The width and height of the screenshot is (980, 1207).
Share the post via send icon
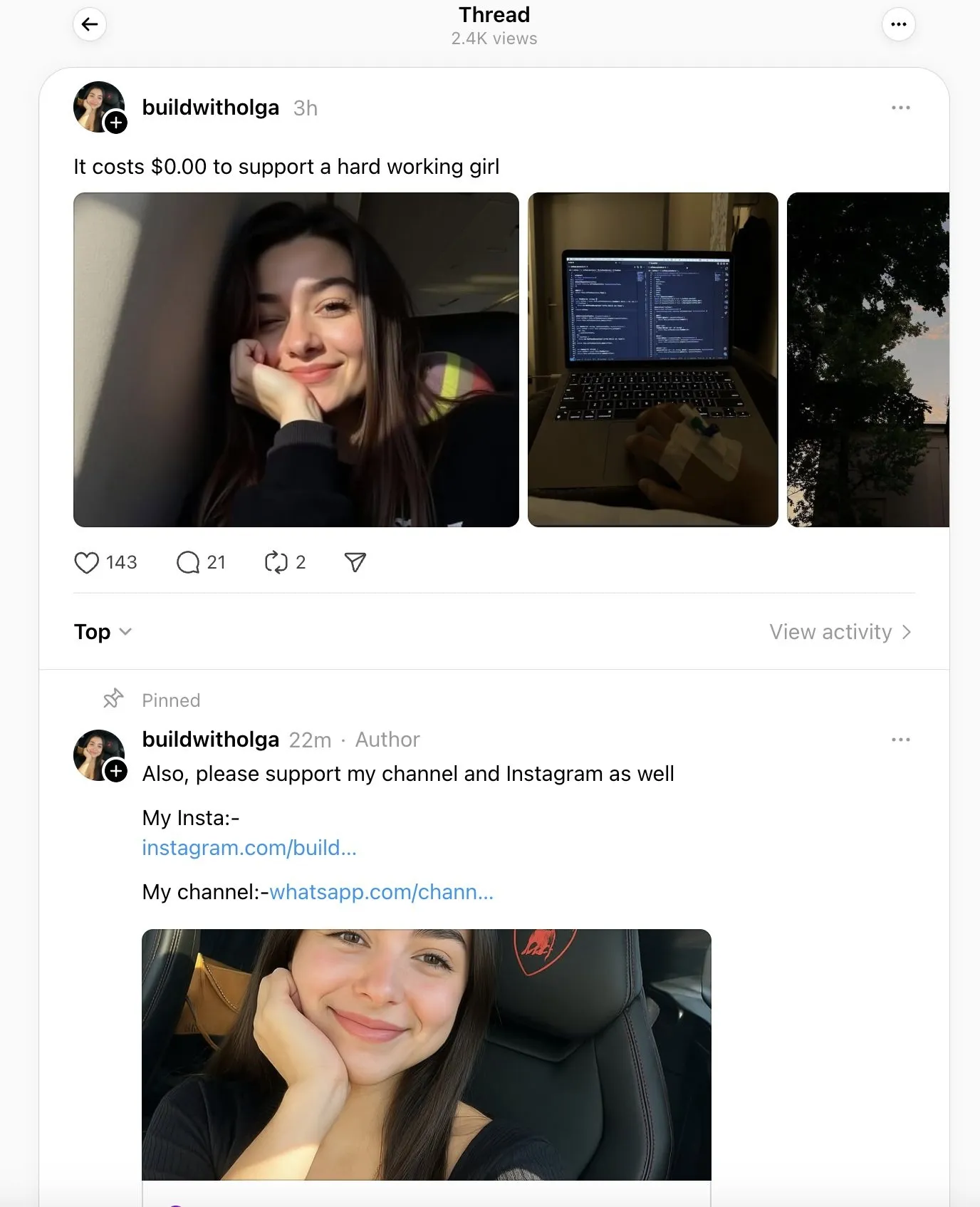coord(355,563)
